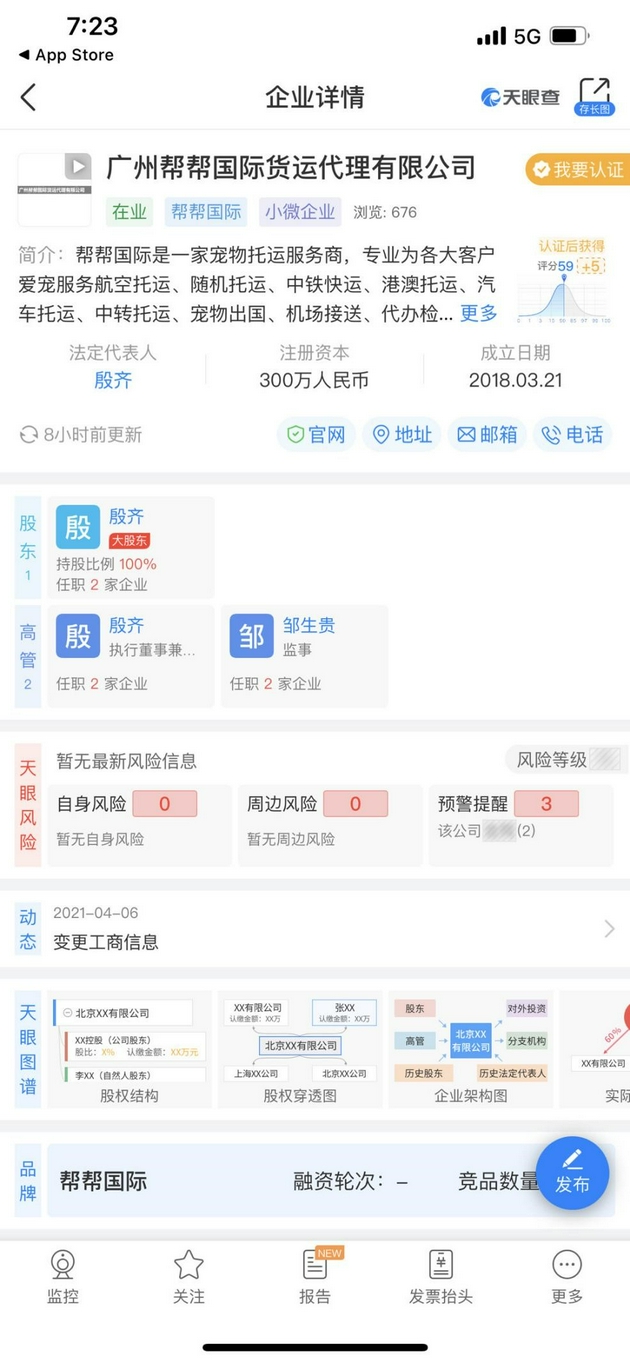Tap 电话 to see phone numbers
The image size is (630, 1363).
point(573,434)
